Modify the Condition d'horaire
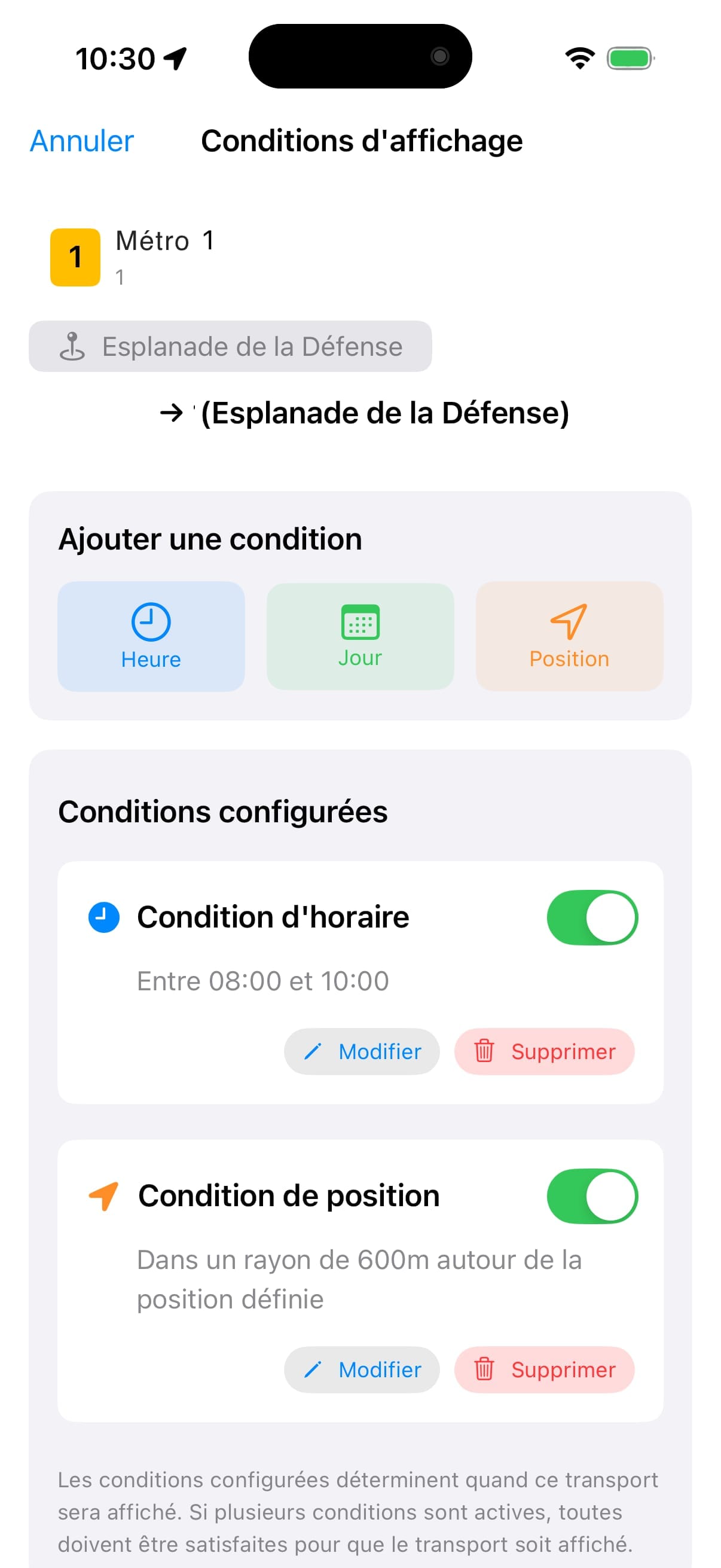Viewport: 721px width, 1568px height. pos(362,1051)
